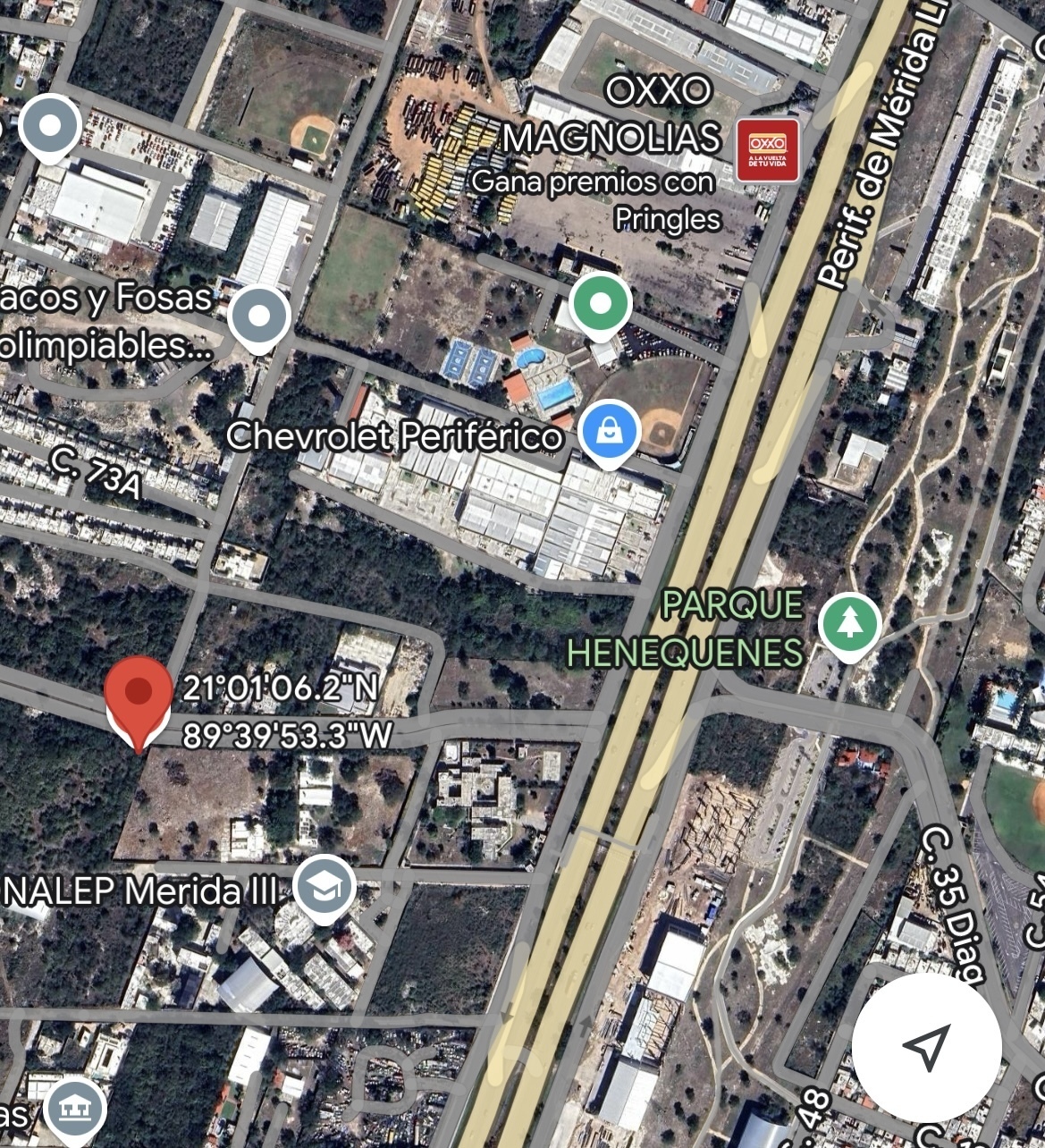Open the OXXO Magnolias map pin
The image size is (1045, 1148).
(767, 149)
